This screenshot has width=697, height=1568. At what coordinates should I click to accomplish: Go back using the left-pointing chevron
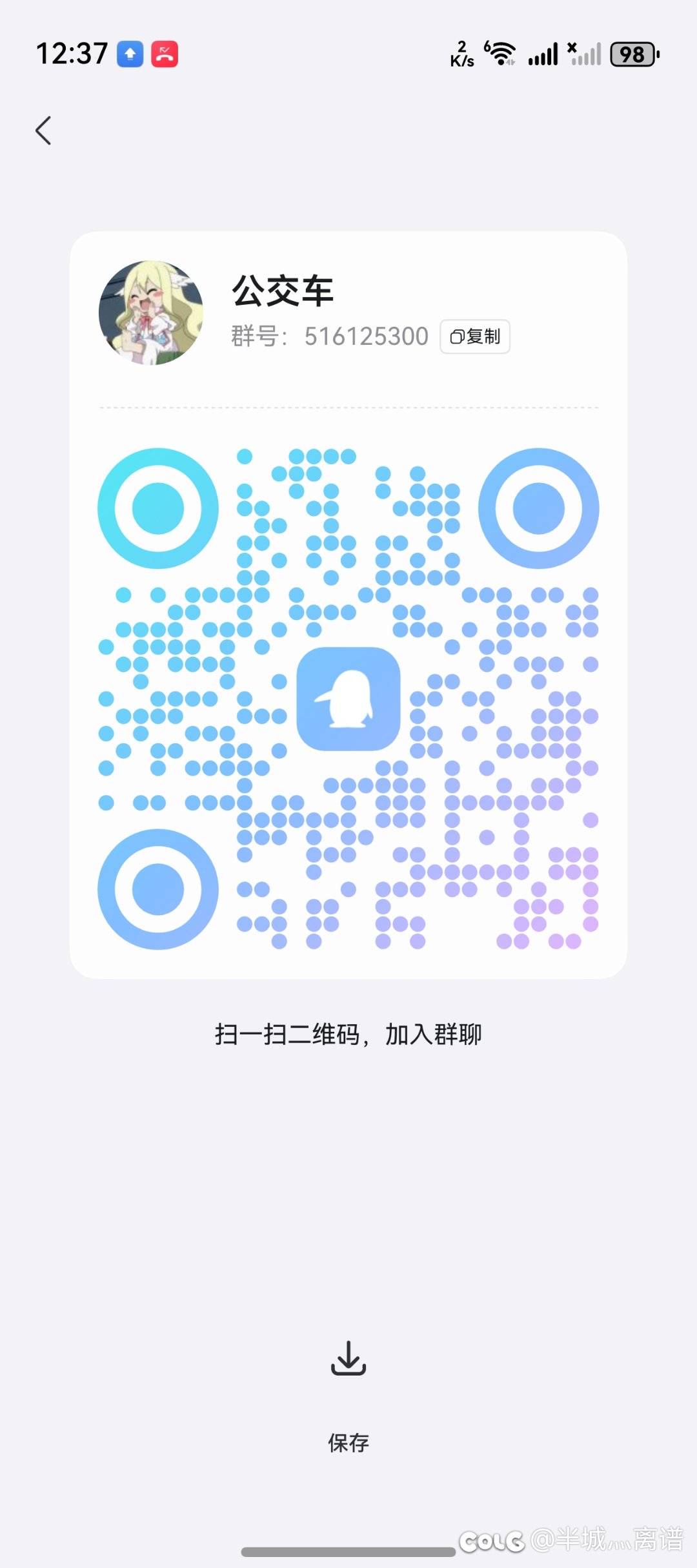click(43, 130)
